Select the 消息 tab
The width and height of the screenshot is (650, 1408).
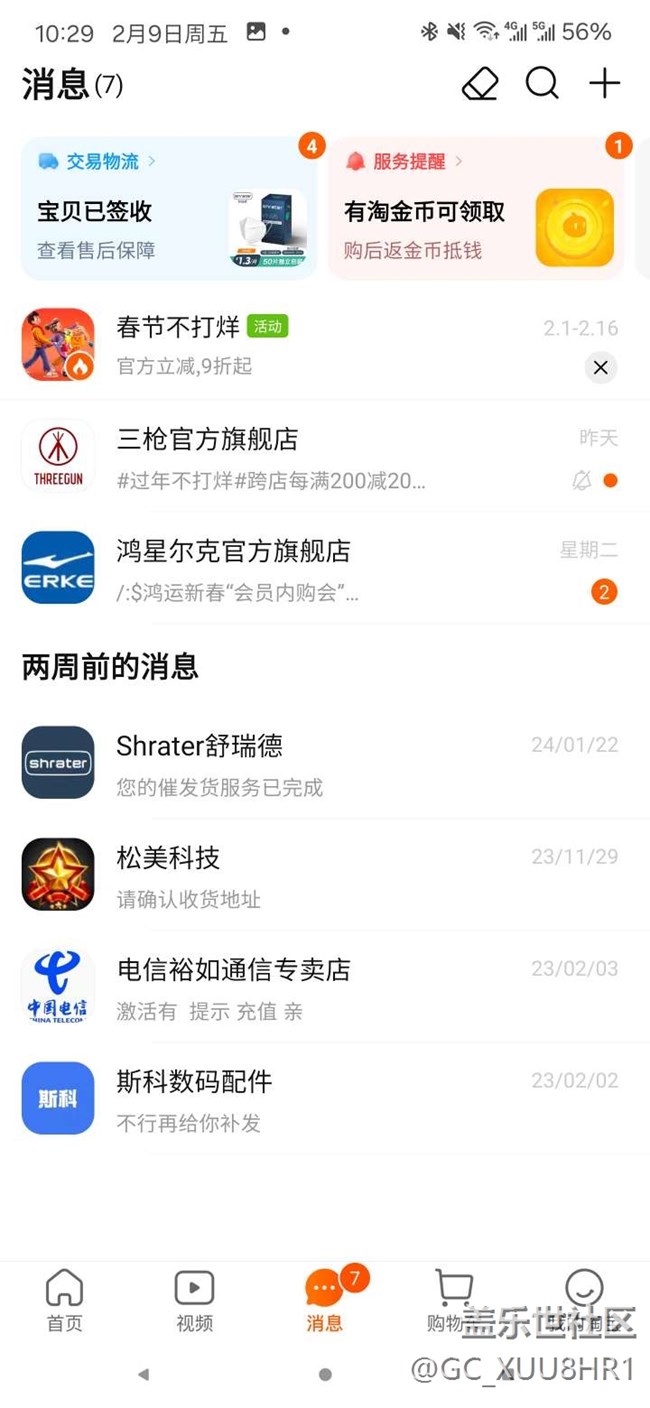(x=324, y=1301)
